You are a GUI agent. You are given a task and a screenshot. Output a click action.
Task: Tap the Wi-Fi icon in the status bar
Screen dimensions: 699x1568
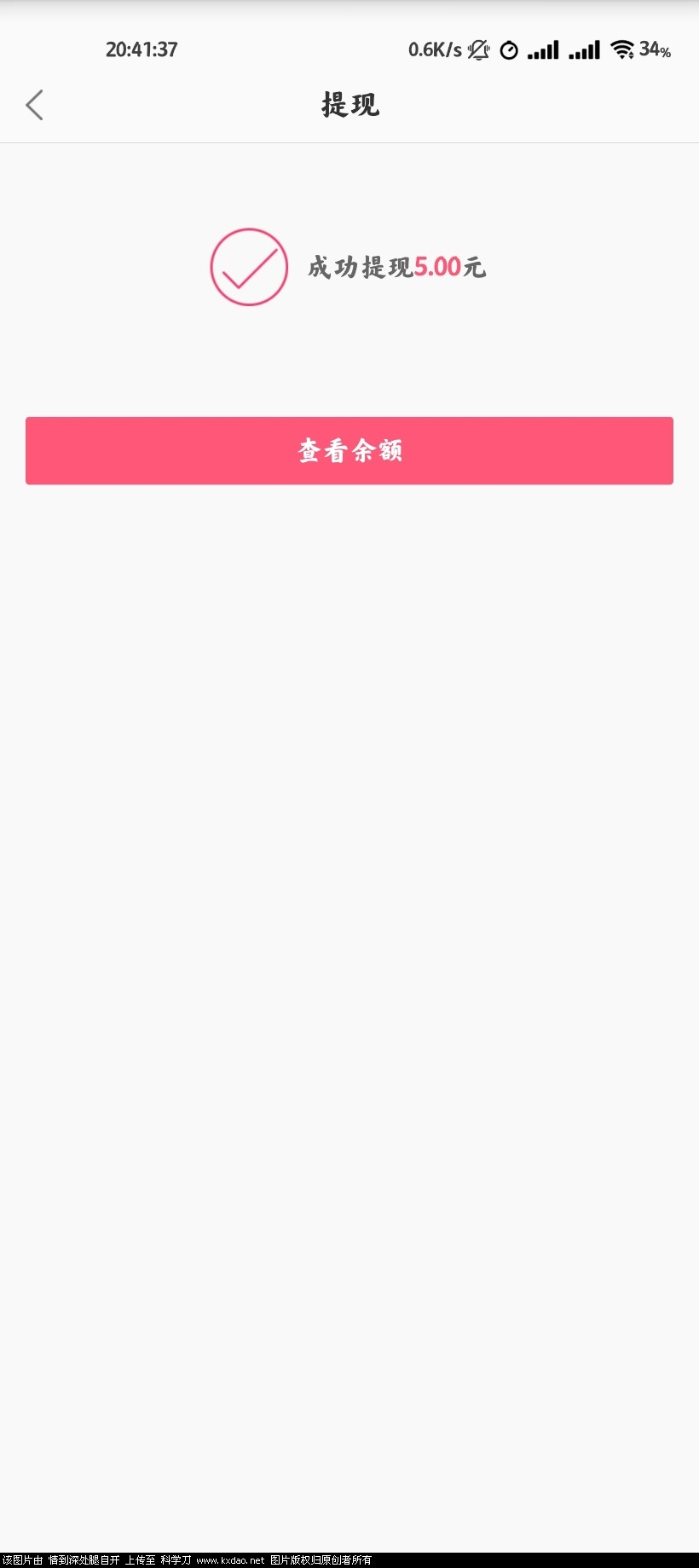[621, 50]
